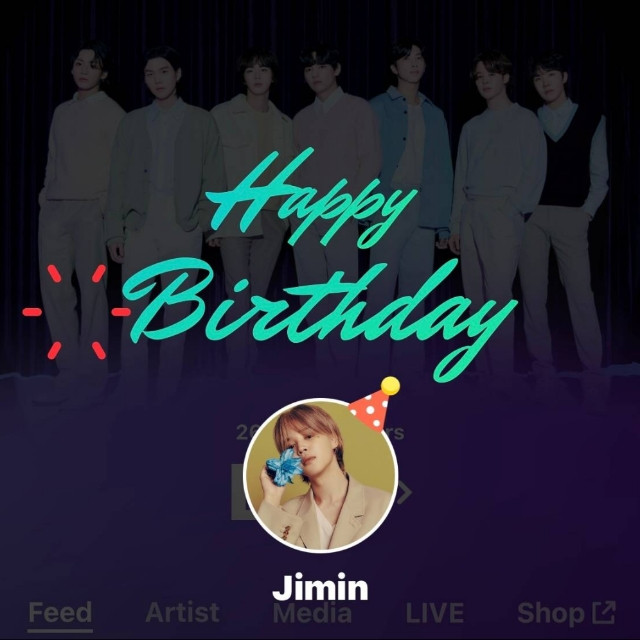The width and height of the screenshot is (640, 640).
Task: Open the LIVE tab
Action: [x=434, y=612]
